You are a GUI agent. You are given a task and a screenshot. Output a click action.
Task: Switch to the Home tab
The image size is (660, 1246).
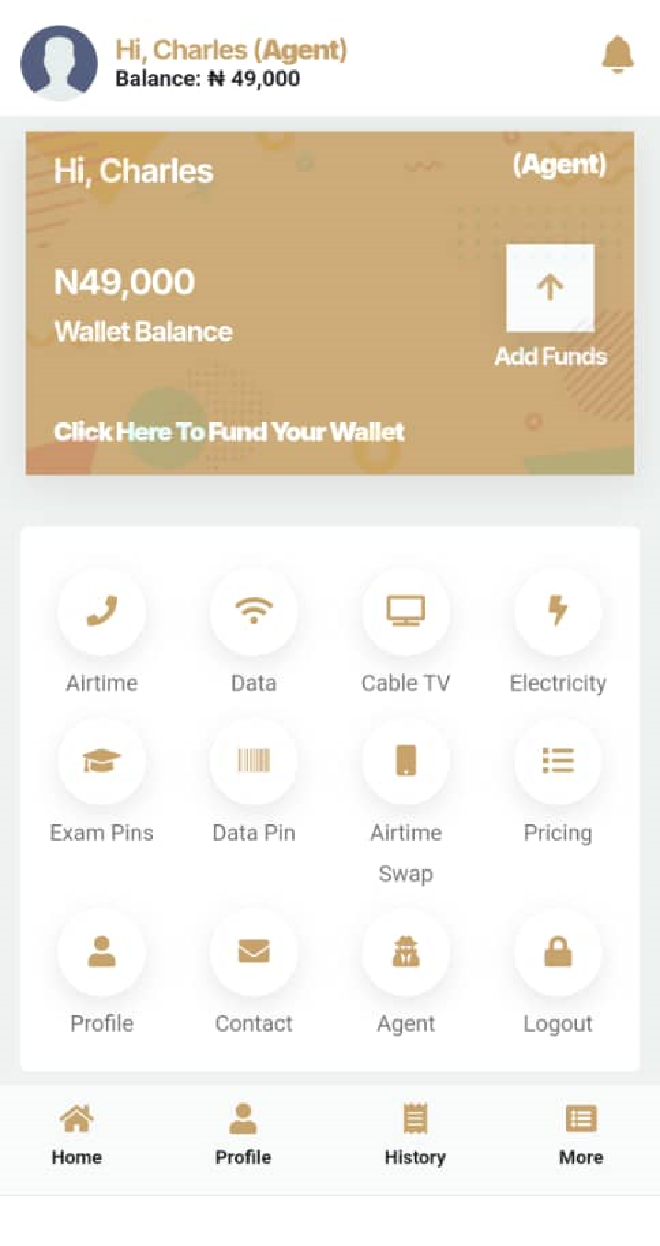(77, 1135)
